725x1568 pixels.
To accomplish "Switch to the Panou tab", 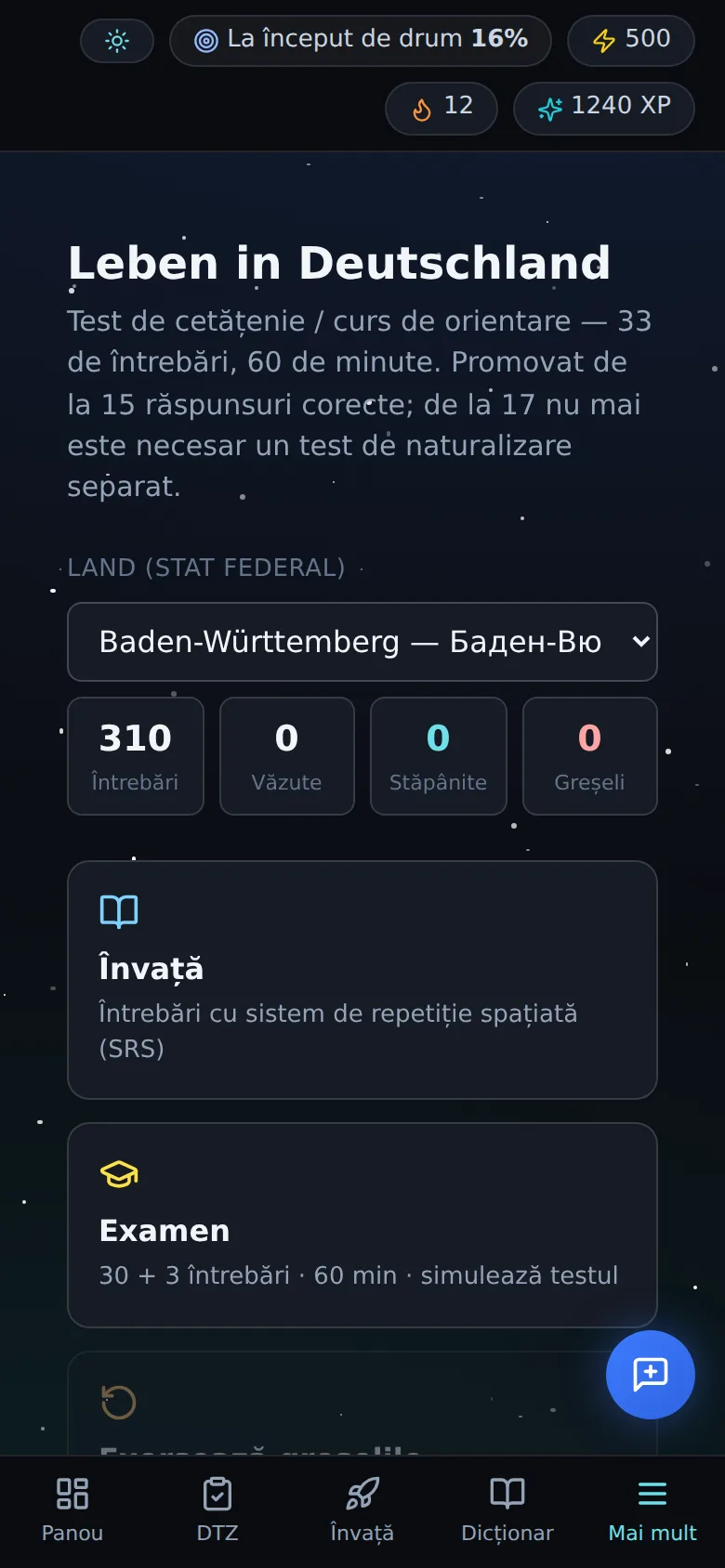I will click(72, 1510).
